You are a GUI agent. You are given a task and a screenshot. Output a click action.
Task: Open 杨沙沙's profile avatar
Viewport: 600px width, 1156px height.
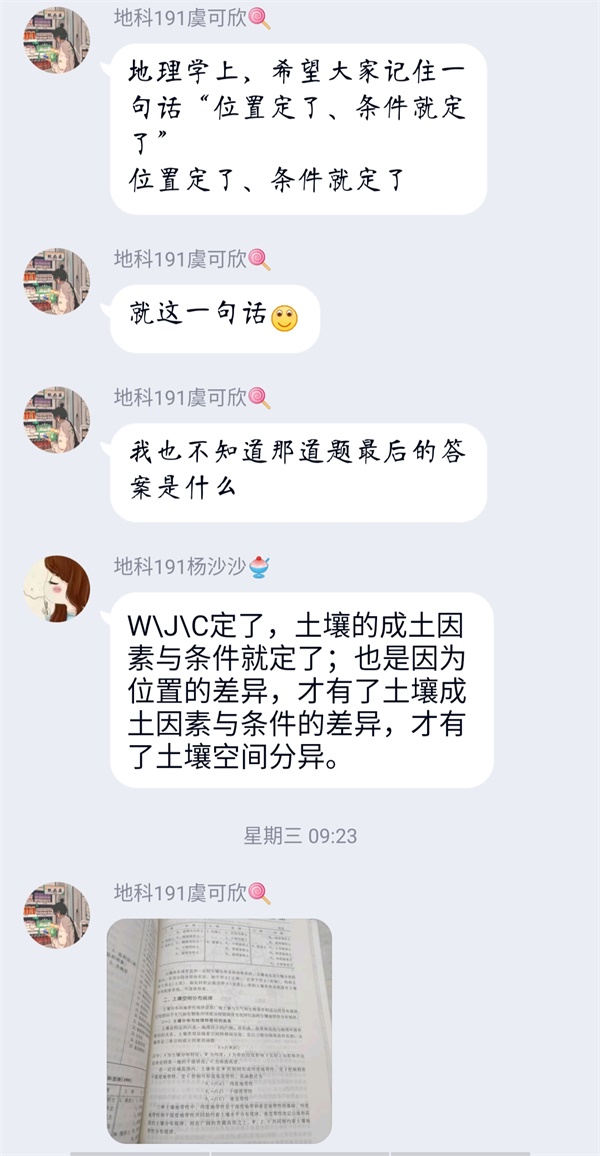(x=57, y=589)
